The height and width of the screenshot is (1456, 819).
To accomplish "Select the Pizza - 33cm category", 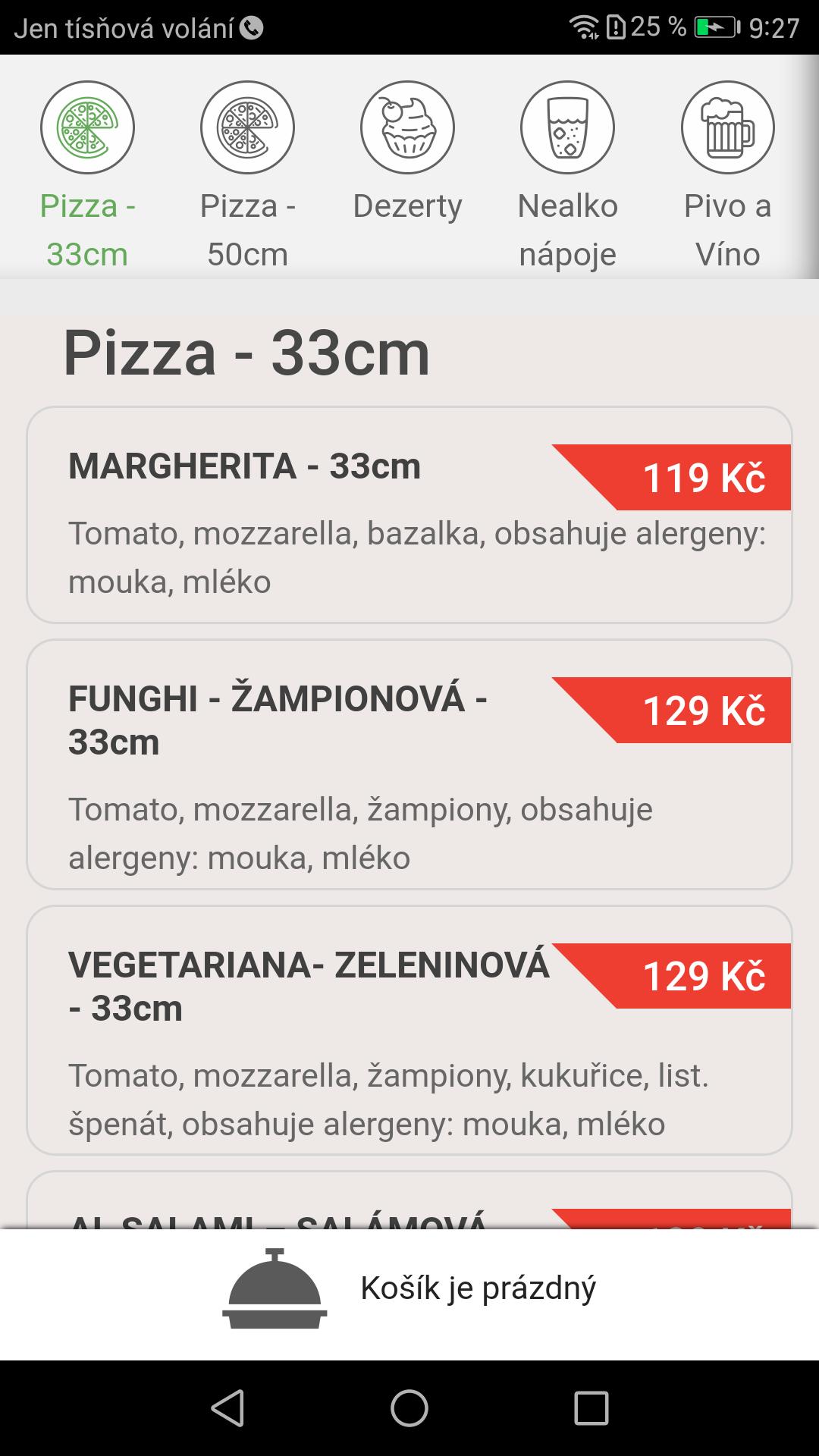I will click(87, 176).
